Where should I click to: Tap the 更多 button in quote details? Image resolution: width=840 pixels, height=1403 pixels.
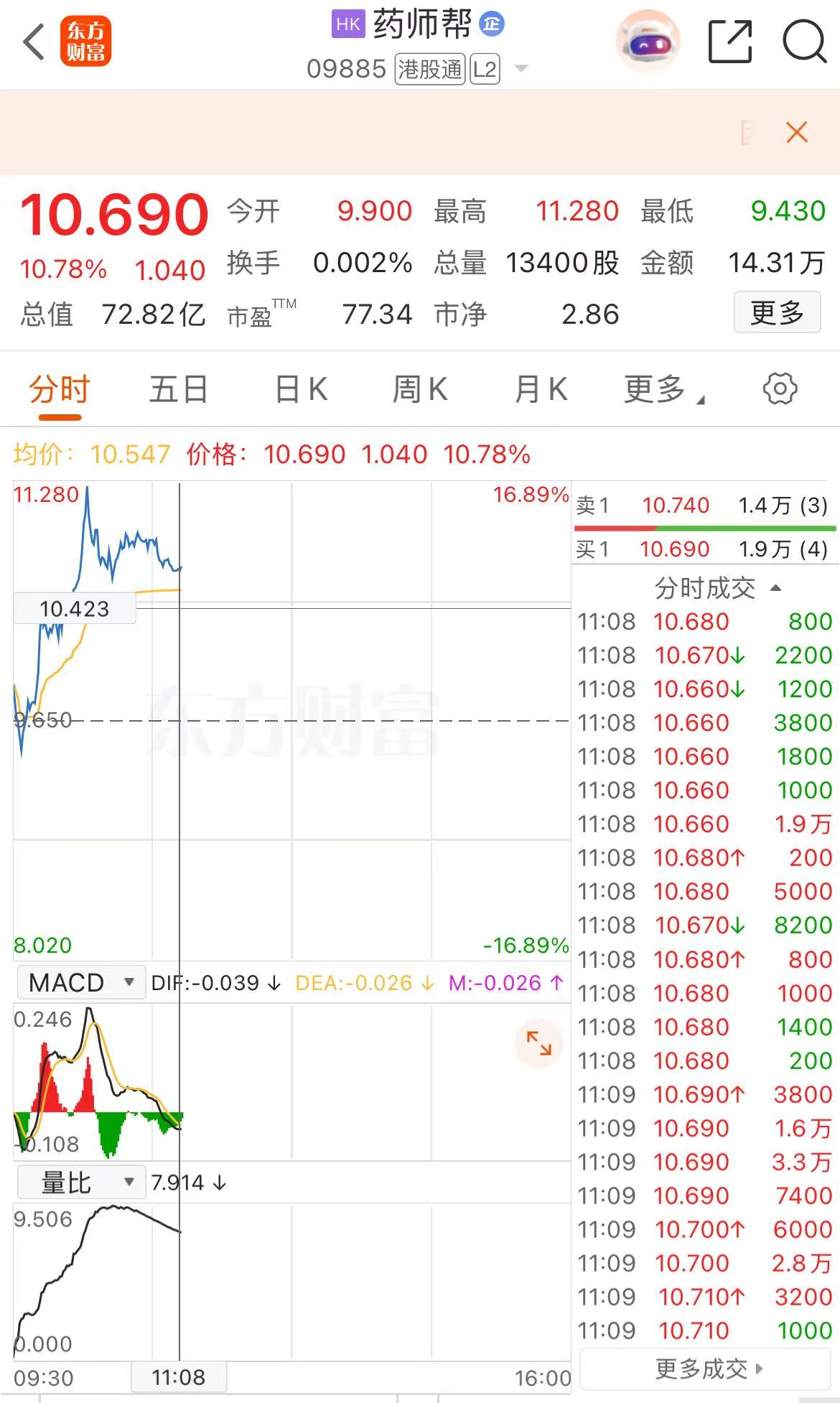tap(777, 312)
